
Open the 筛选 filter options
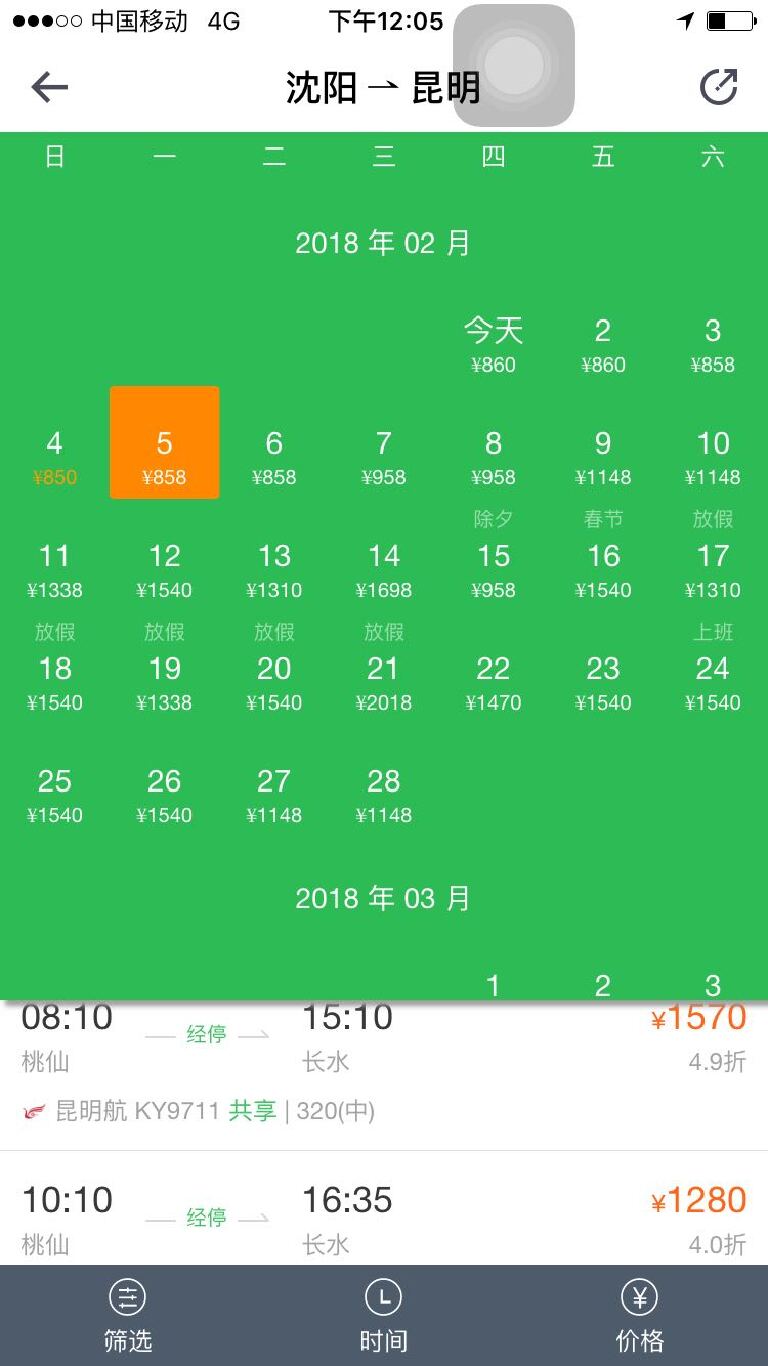128,1316
